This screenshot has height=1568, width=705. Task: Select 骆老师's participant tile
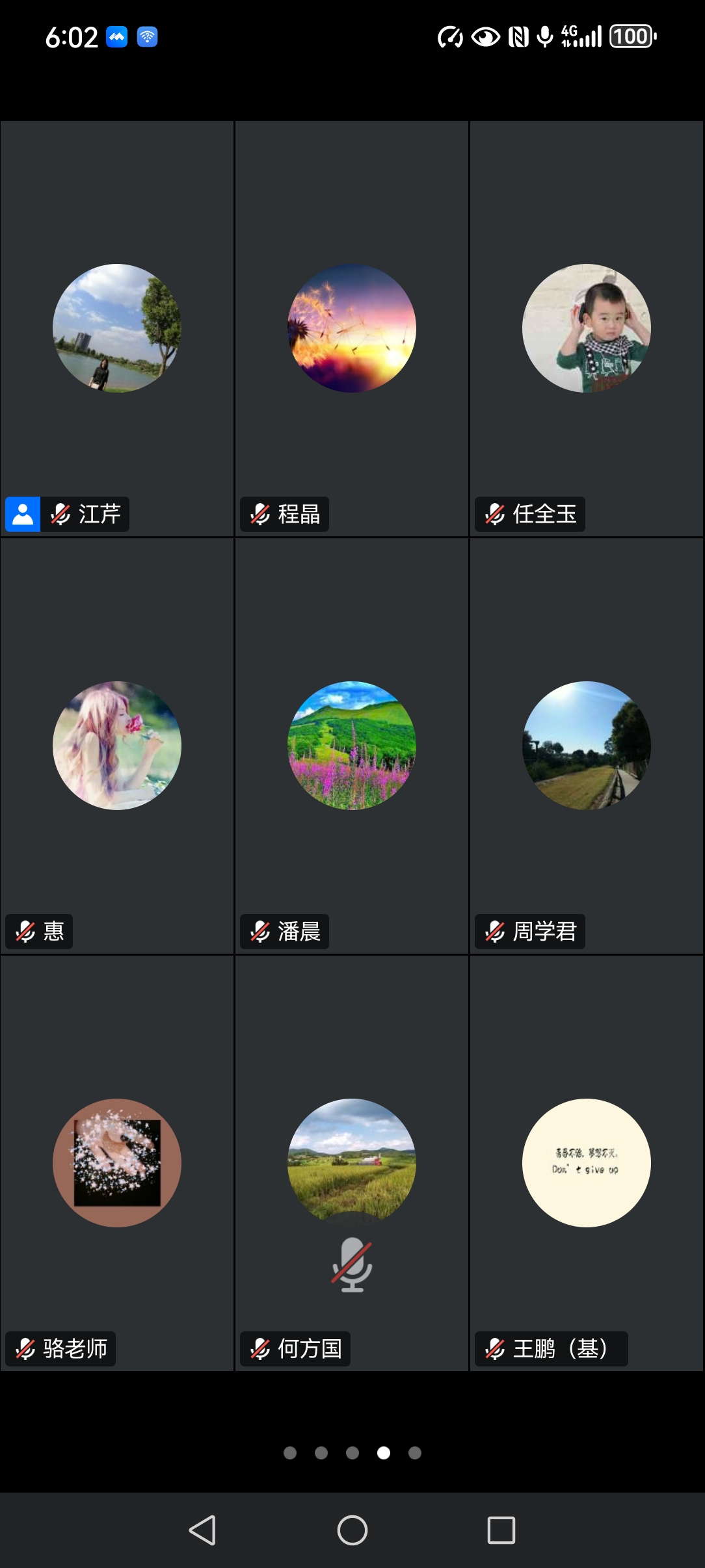pyautogui.click(x=117, y=1163)
